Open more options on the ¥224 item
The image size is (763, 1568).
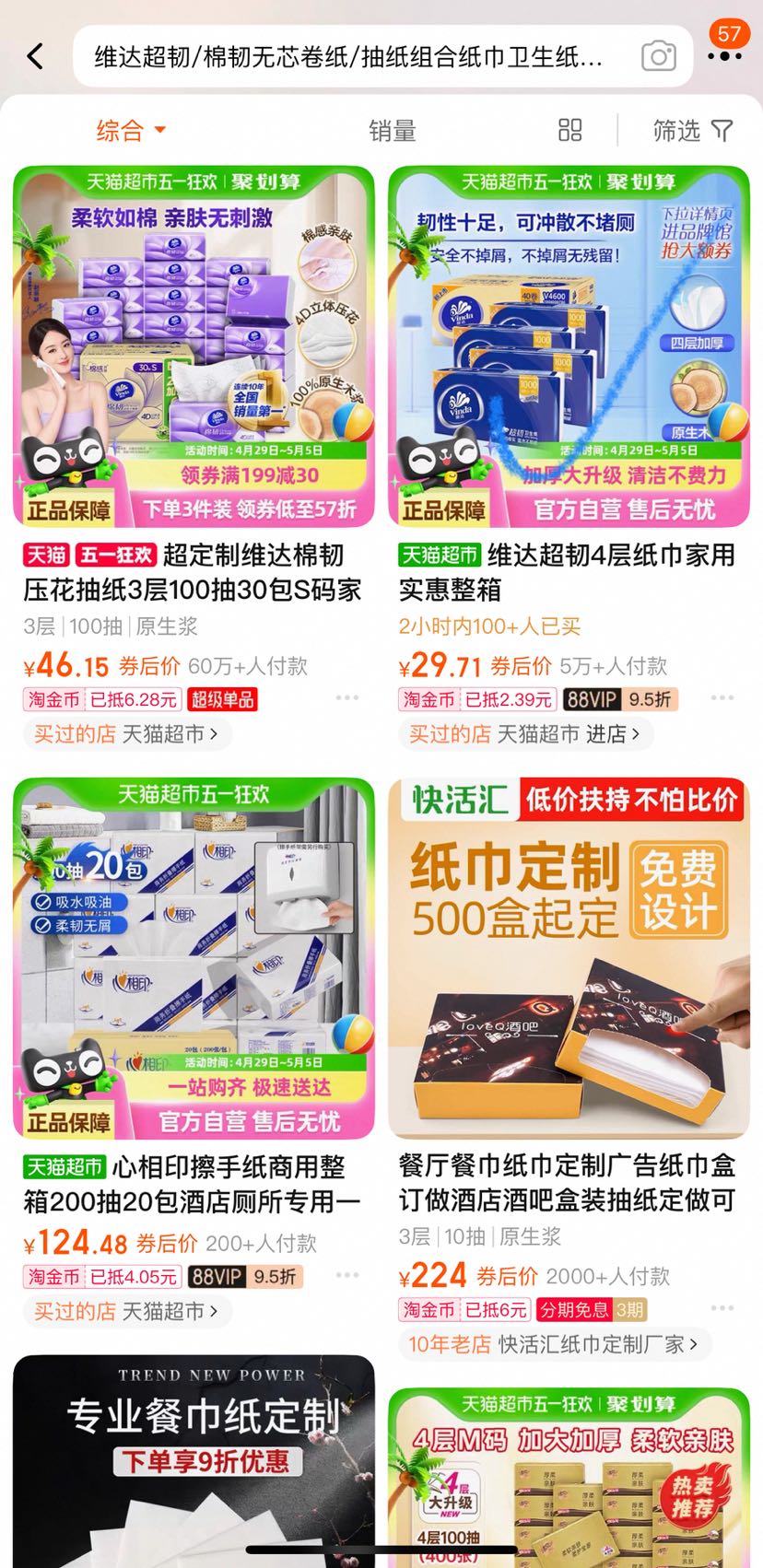pyautogui.click(x=722, y=1308)
